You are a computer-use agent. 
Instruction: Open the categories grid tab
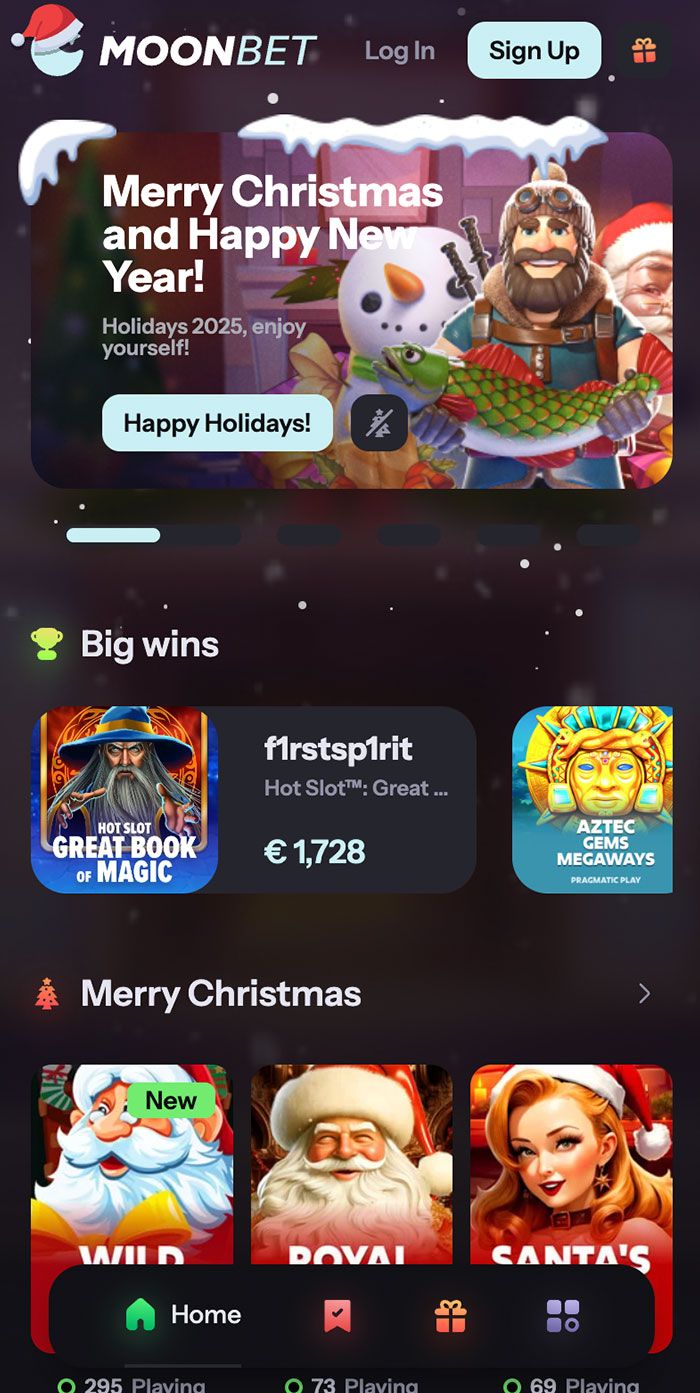tap(563, 1315)
